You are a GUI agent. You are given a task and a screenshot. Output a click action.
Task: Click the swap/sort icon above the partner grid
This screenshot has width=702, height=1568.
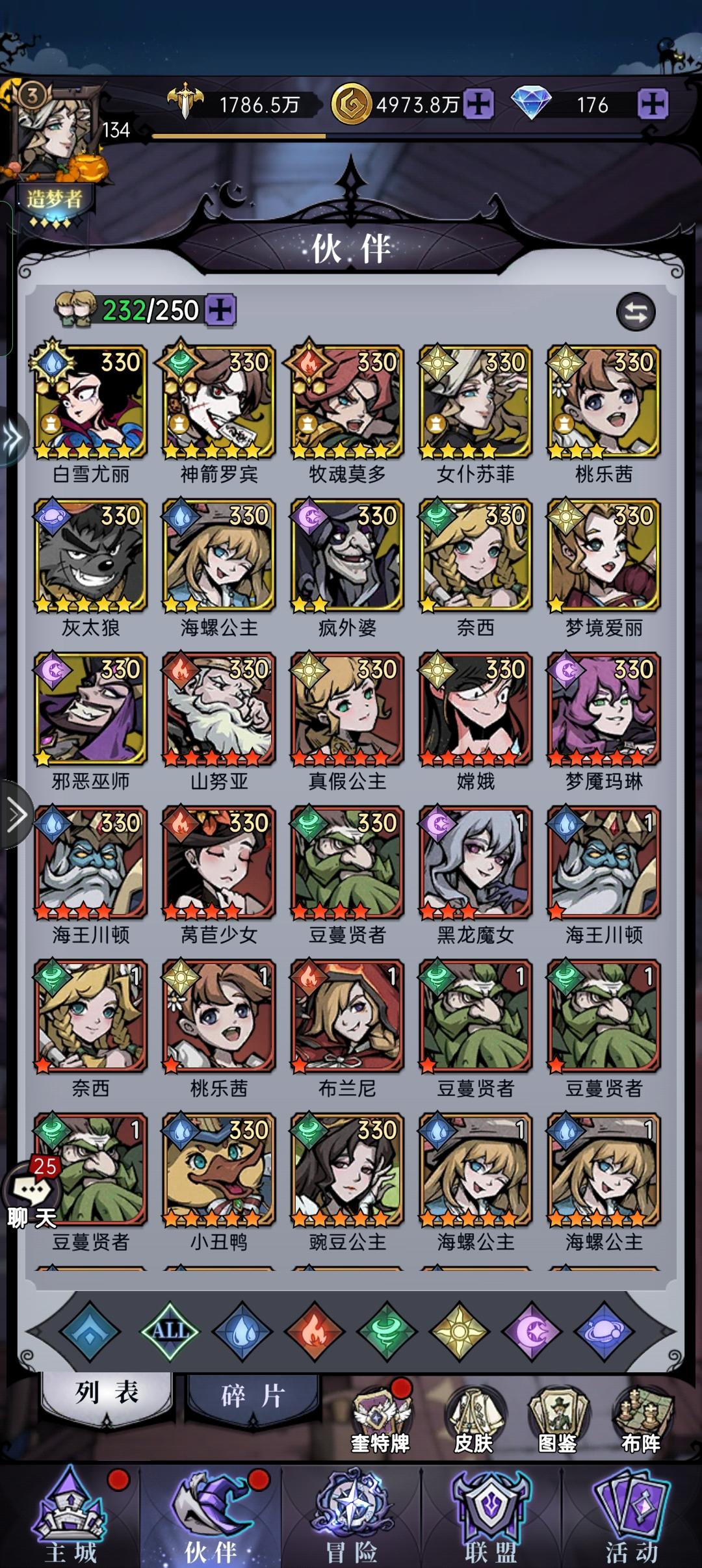pos(636,311)
